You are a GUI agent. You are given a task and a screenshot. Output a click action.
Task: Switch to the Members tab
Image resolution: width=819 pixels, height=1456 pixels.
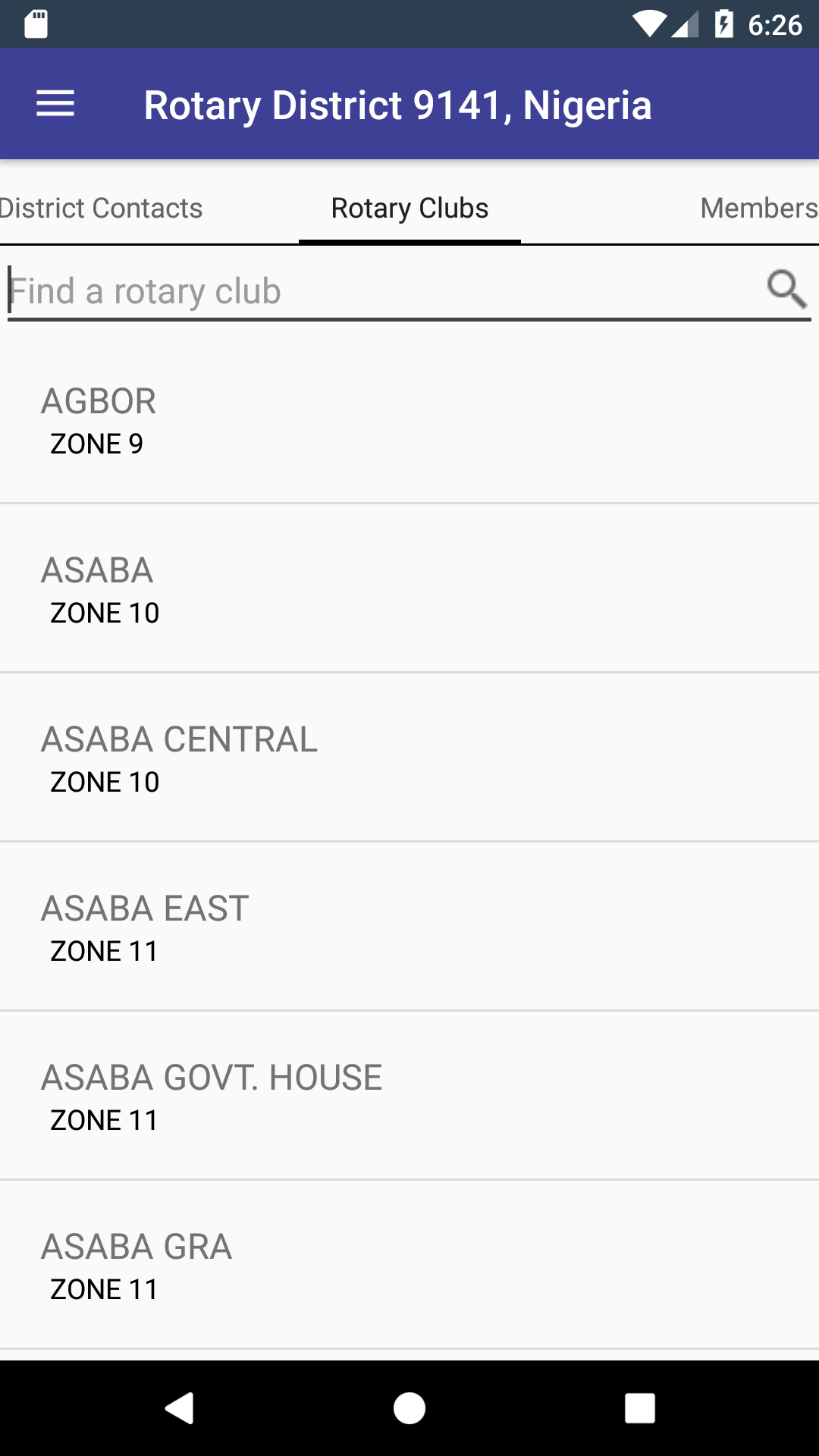(759, 208)
